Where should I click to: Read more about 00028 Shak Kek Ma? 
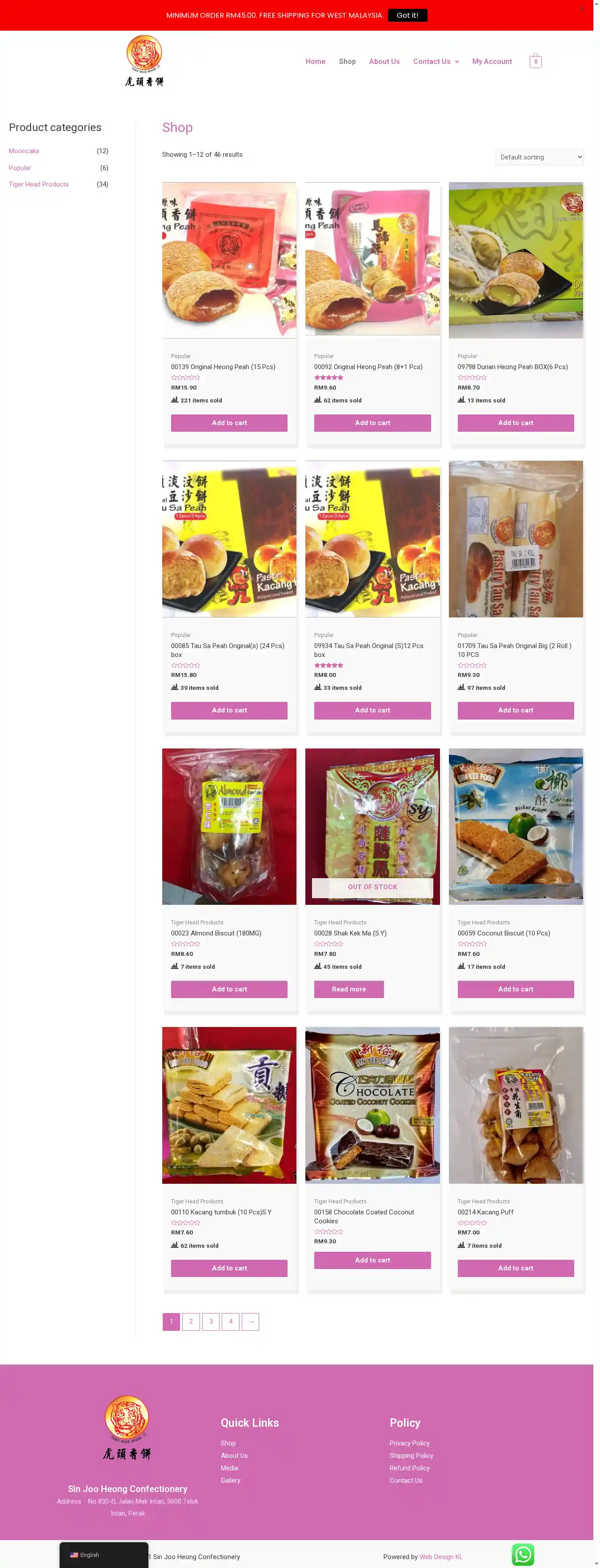tap(348, 989)
